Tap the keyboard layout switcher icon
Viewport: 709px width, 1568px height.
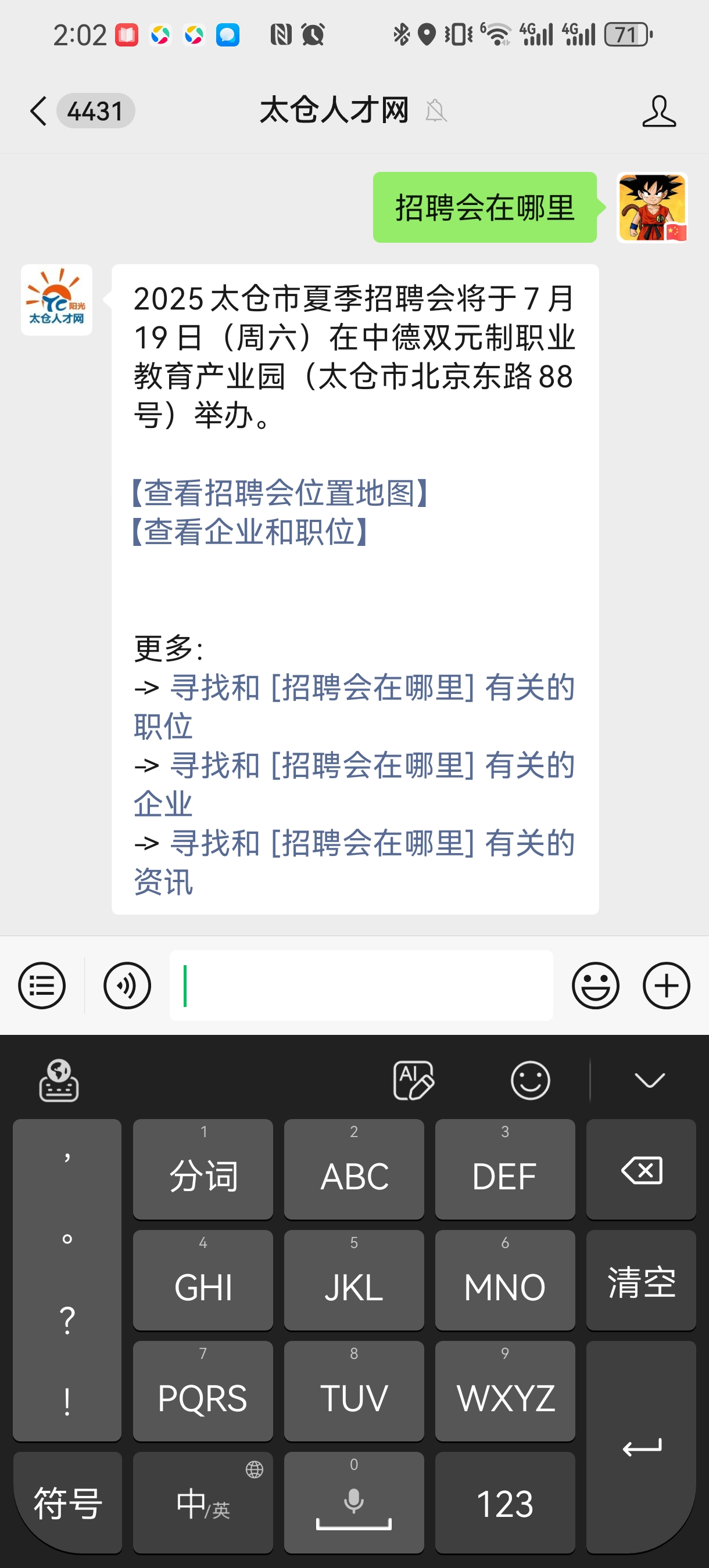coord(59,1080)
